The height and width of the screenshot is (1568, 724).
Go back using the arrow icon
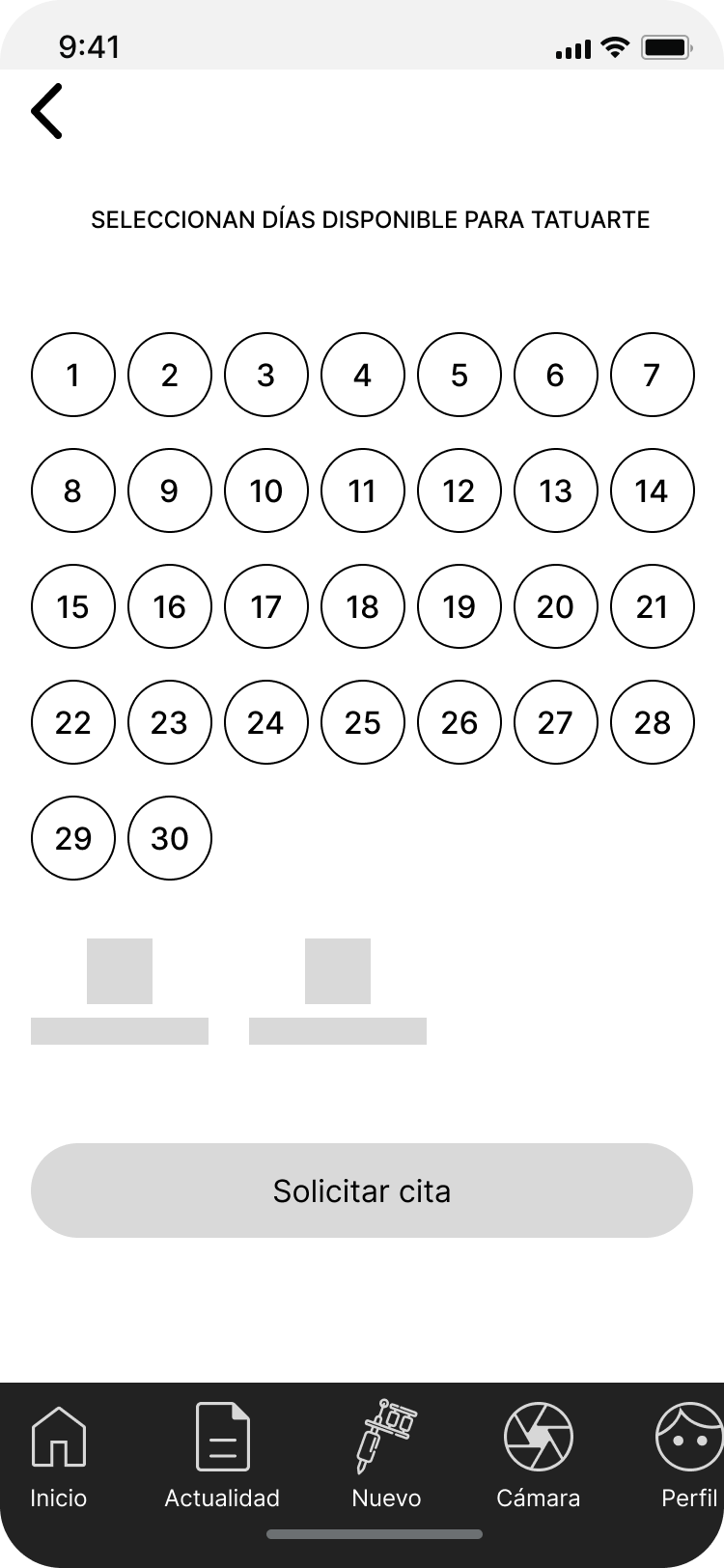pyautogui.click(x=46, y=111)
